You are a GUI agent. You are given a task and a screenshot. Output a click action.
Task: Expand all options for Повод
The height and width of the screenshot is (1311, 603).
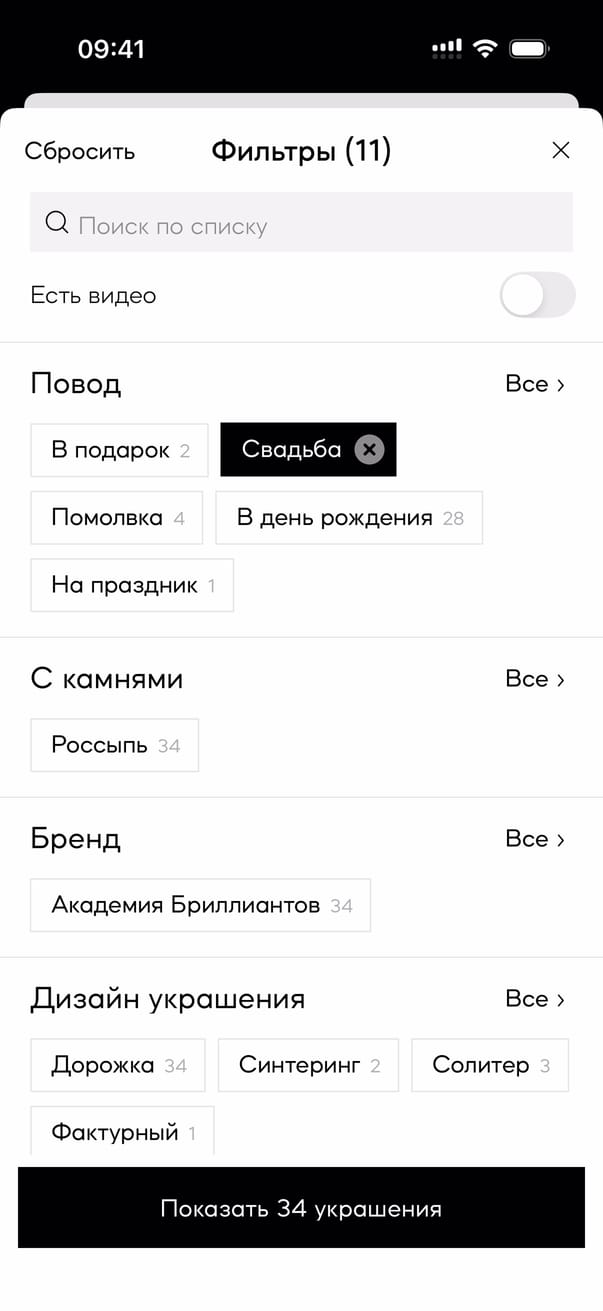pos(535,384)
